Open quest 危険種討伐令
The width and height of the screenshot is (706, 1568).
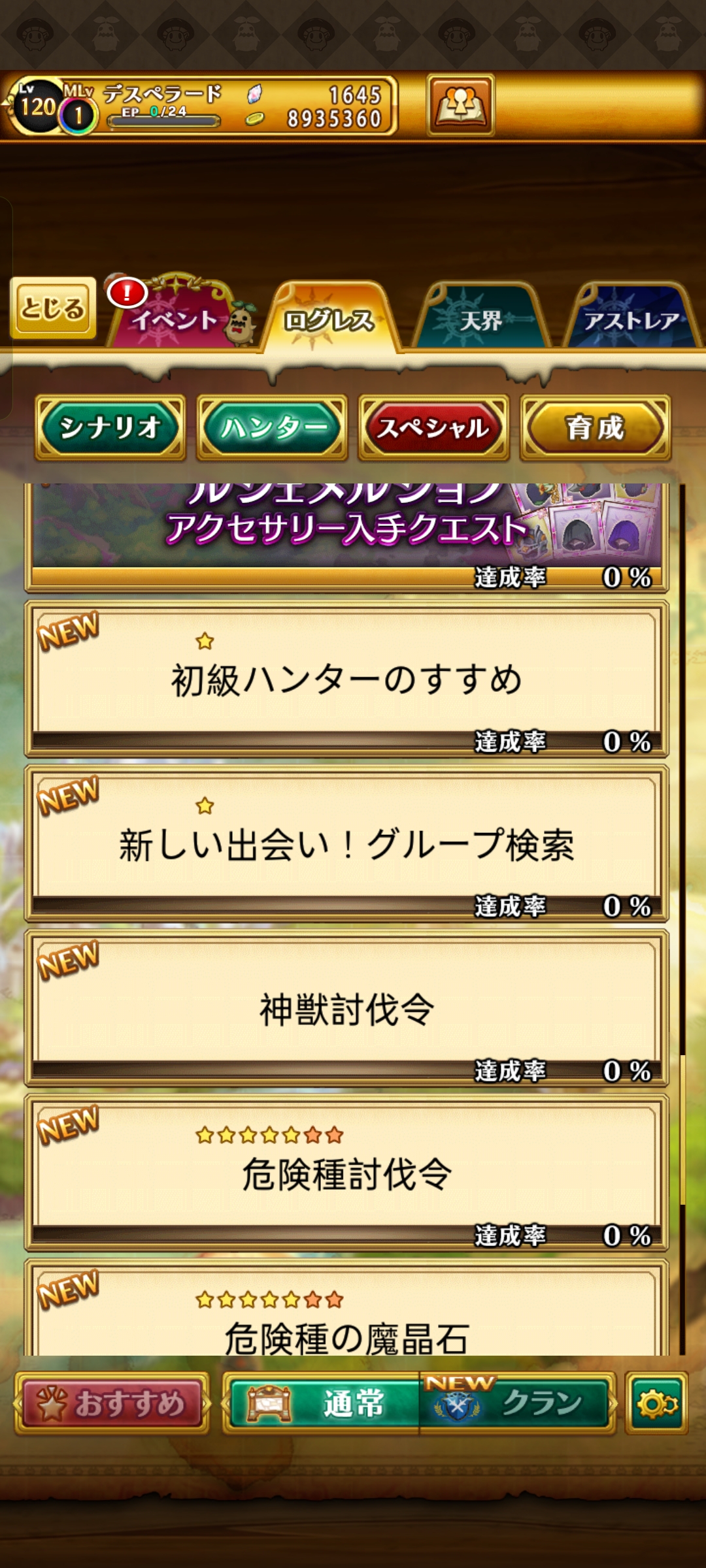pos(346,1173)
